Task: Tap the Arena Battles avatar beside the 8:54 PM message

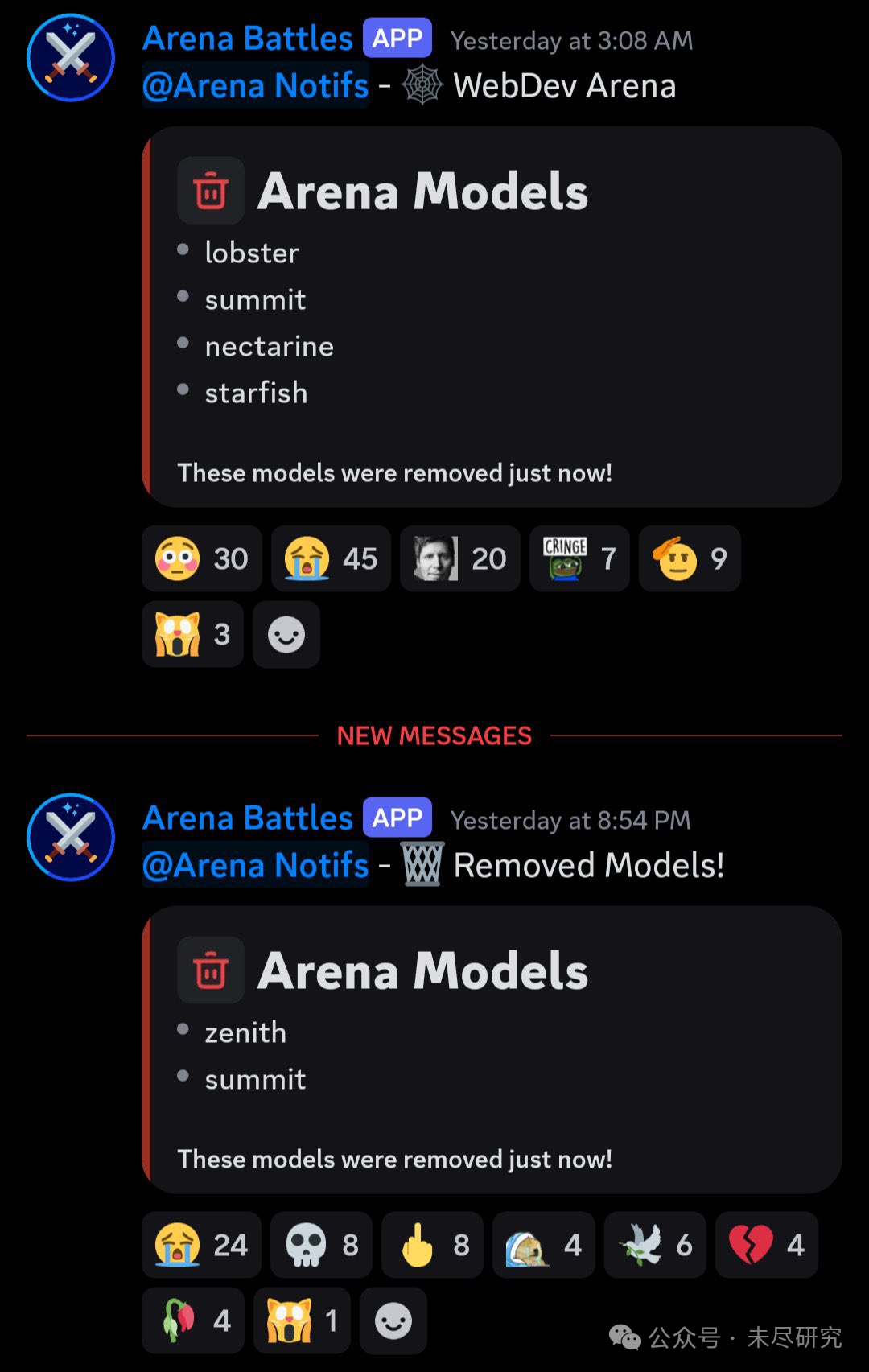Action: click(71, 837)
